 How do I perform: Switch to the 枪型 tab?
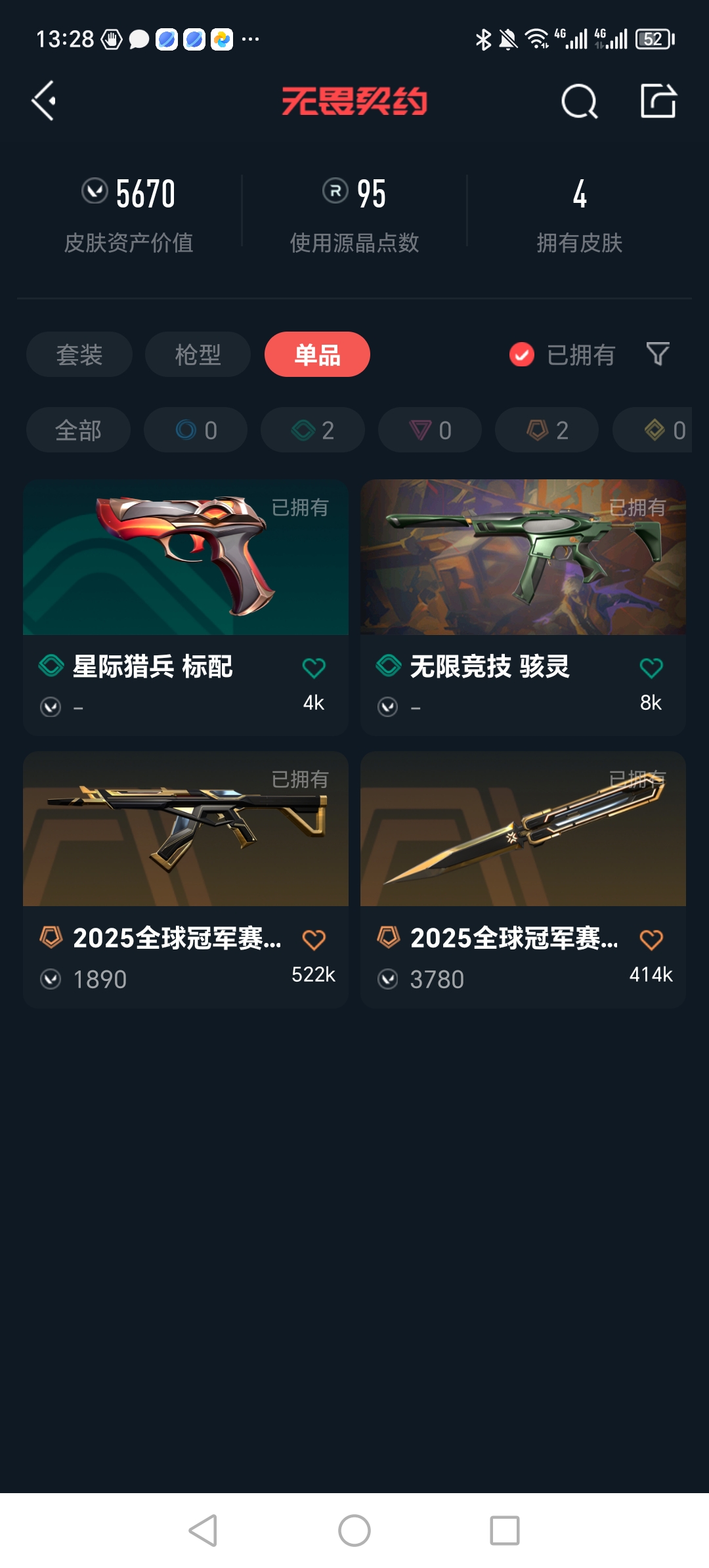pos(197,355)
